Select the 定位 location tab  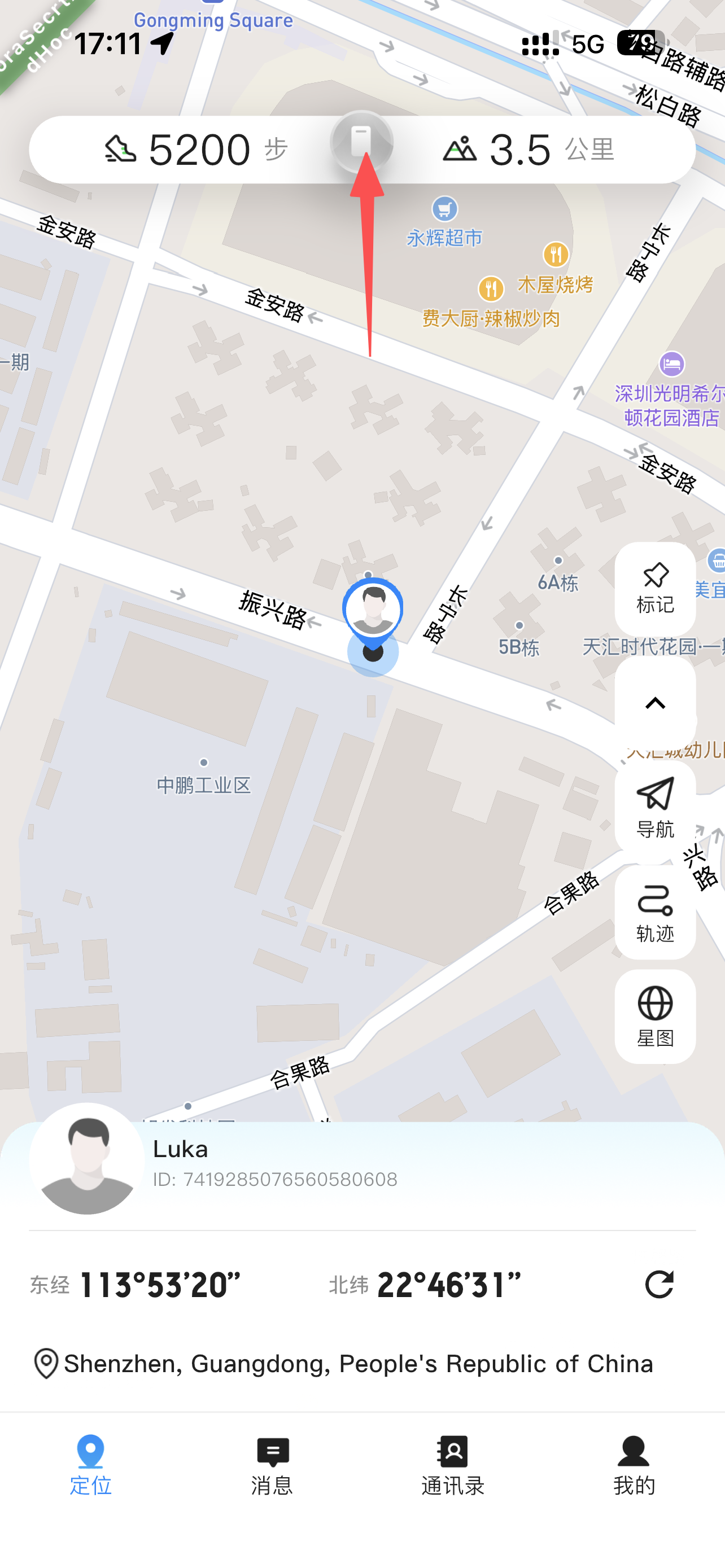pos(91,1465)
